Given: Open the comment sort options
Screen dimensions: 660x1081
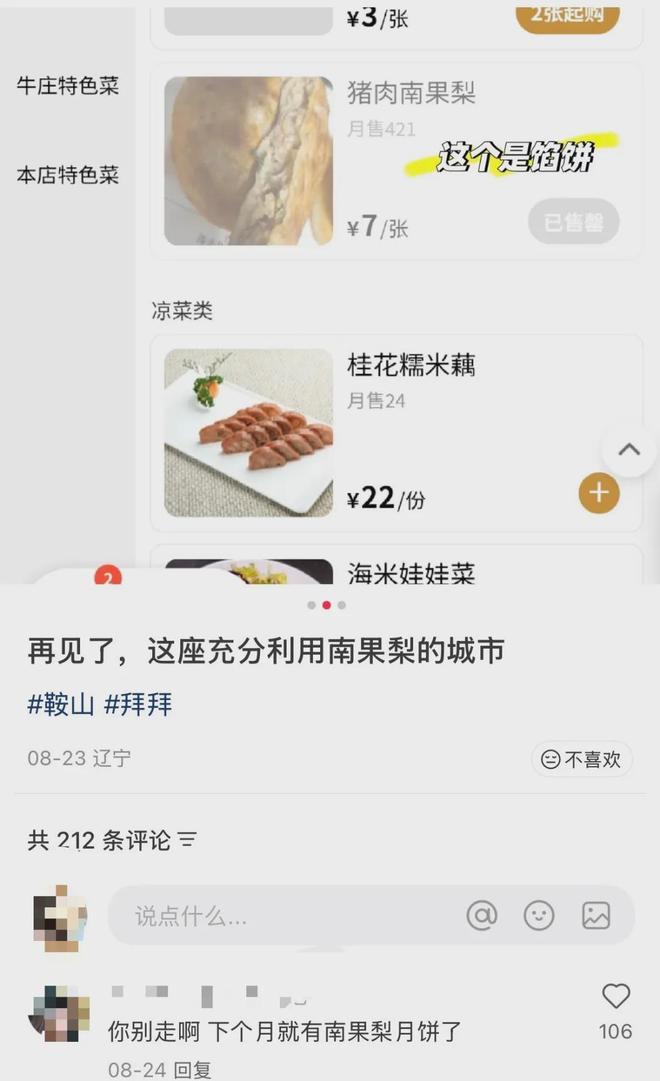Looking at the screenshot, I should click(187, 841).
